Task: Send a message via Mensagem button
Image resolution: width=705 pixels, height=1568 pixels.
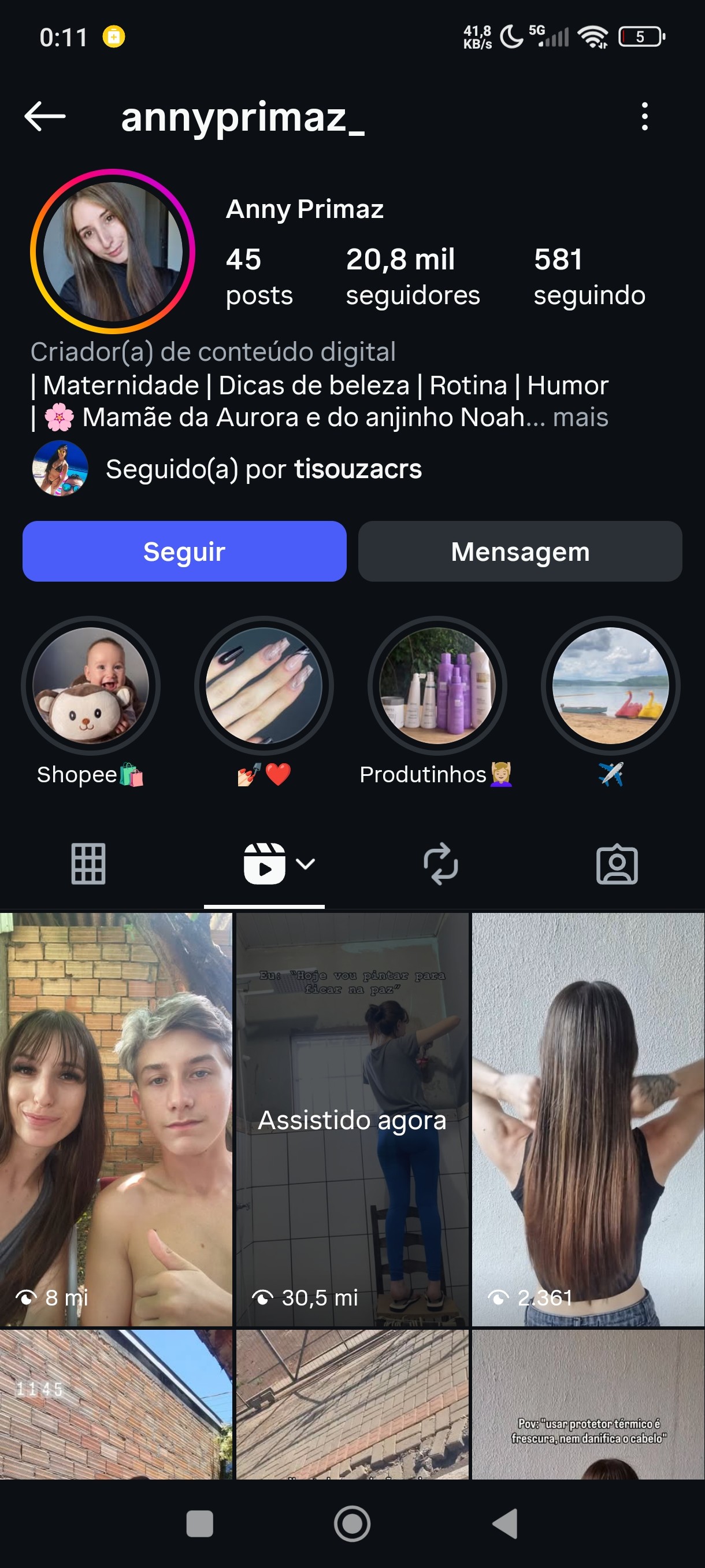Action: click(520, 551)
